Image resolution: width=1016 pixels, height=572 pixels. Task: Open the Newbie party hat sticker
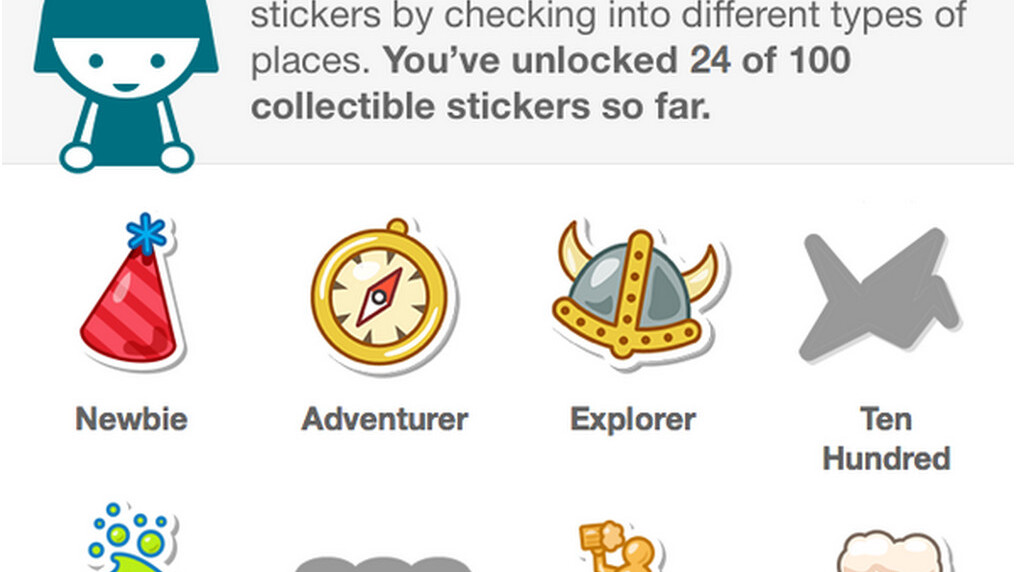click(x=129, y=295)
